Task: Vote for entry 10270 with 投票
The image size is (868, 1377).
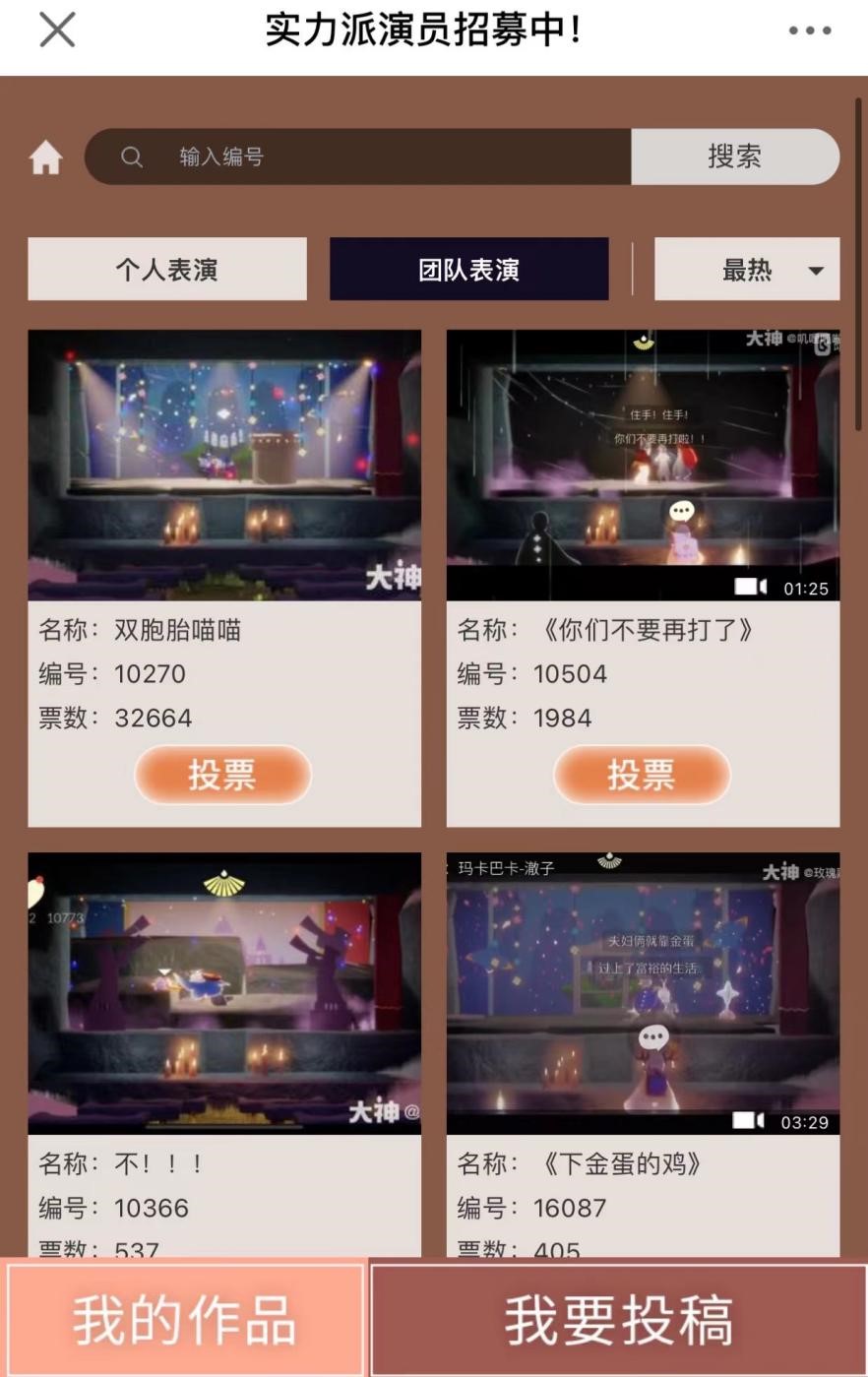Action: pos(223,775)
